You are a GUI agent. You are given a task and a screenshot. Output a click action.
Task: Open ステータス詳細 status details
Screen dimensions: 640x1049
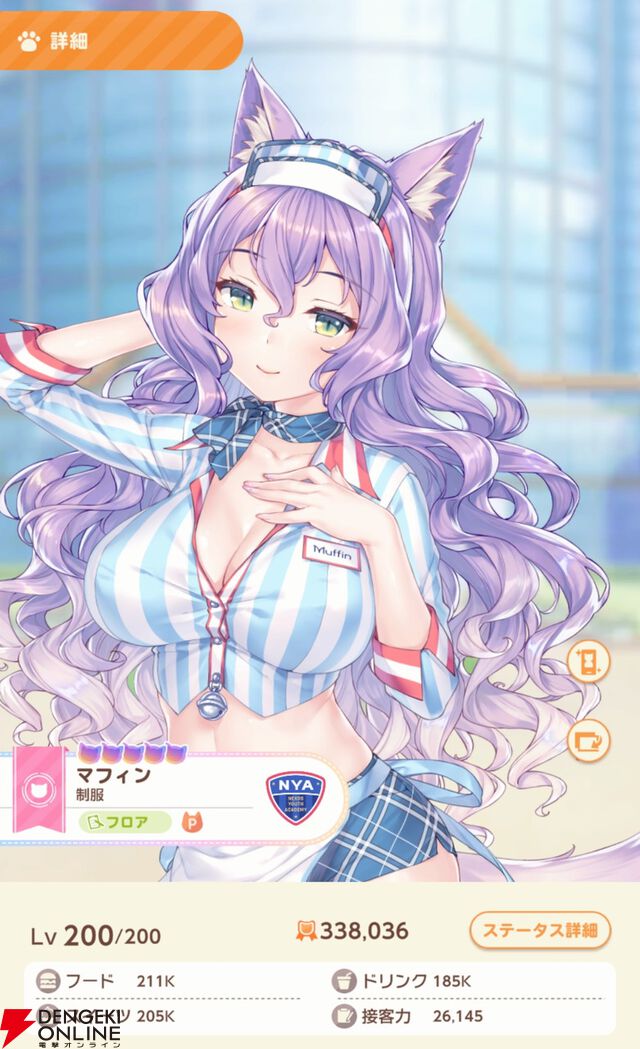[x=539, y=931]
